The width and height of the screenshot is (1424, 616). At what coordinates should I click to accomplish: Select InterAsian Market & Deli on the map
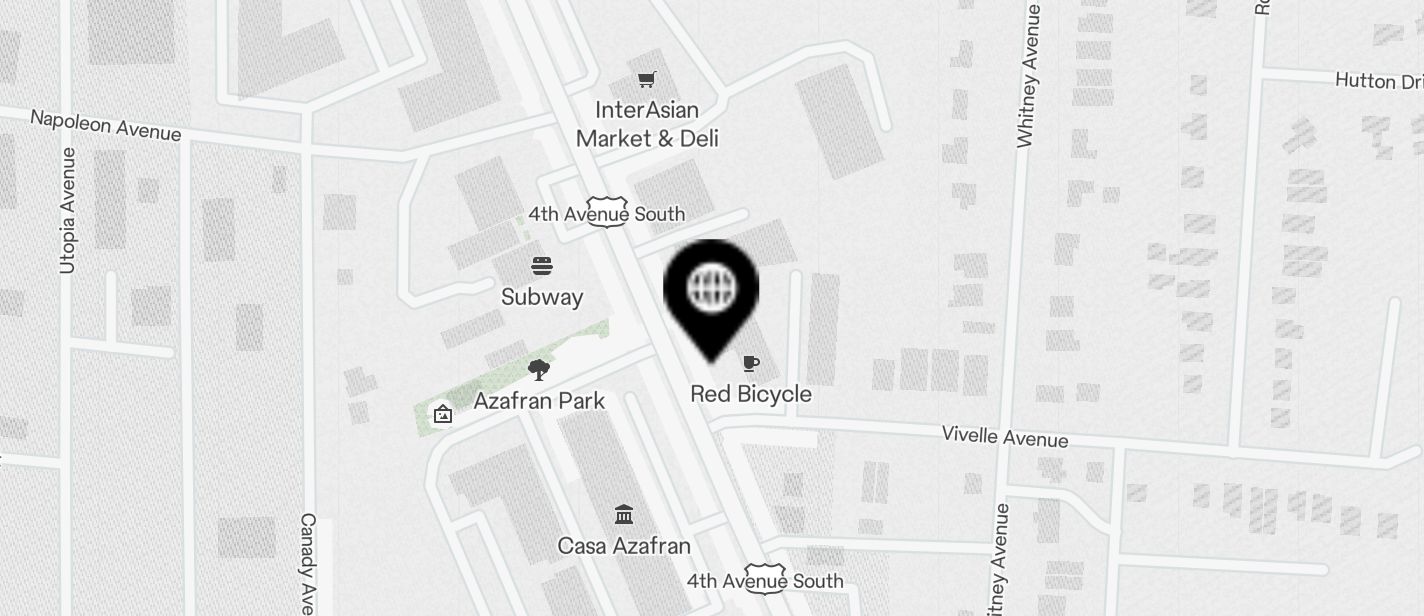648,80
